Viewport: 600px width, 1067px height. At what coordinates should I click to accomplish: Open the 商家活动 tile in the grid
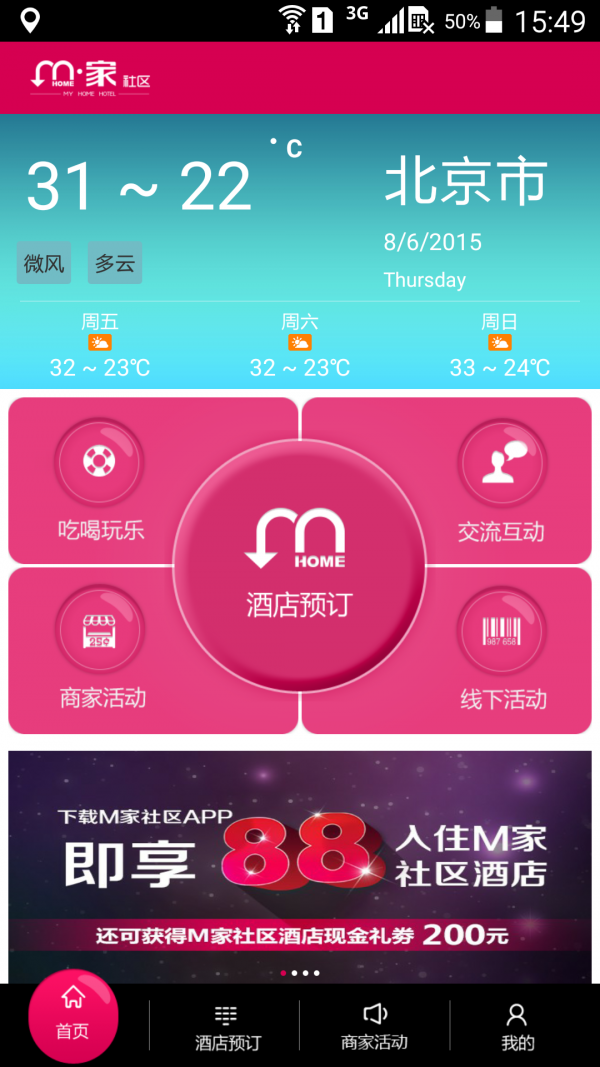(x=100, y=650)
